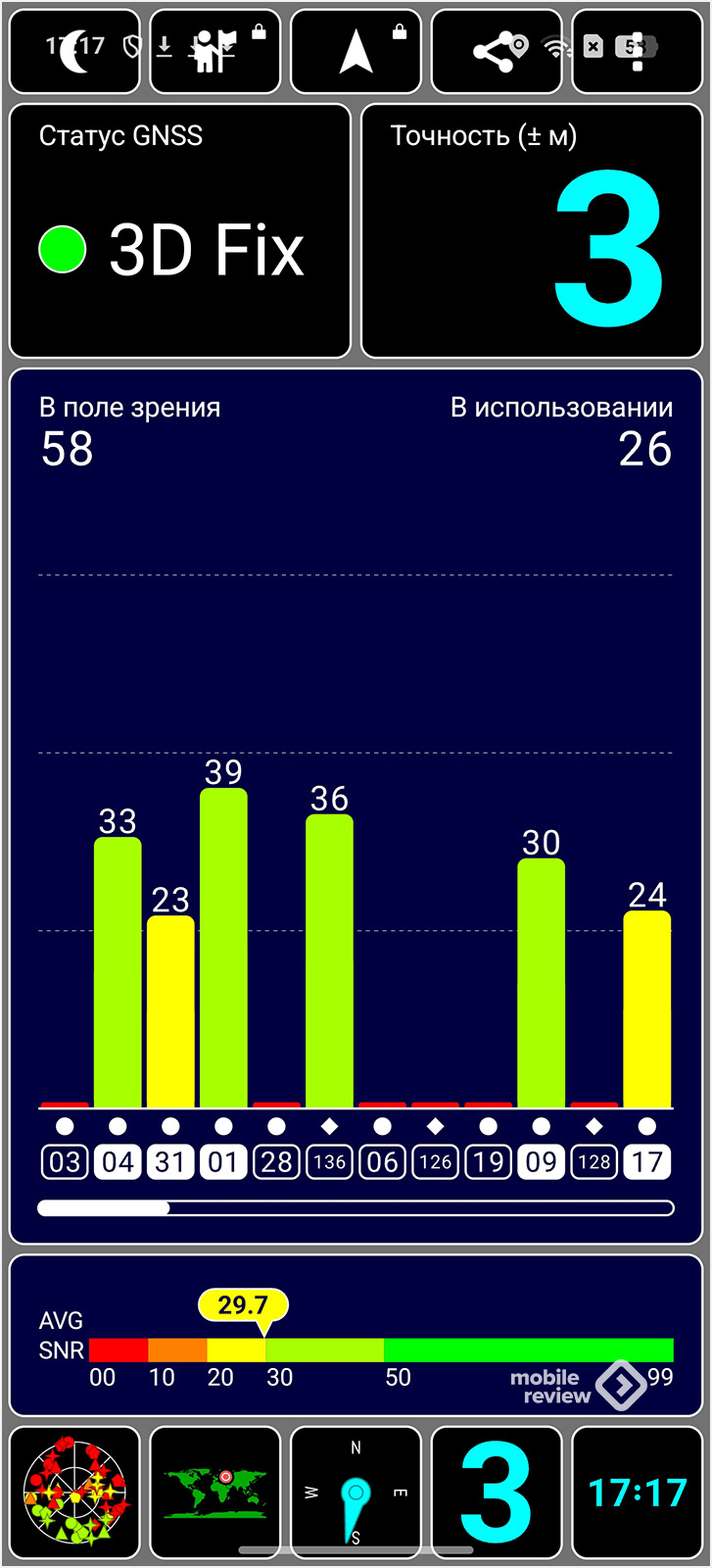712x1568 pixels.
Task: Tap the accuracy ± m panel
Action: tap(533, 231)
